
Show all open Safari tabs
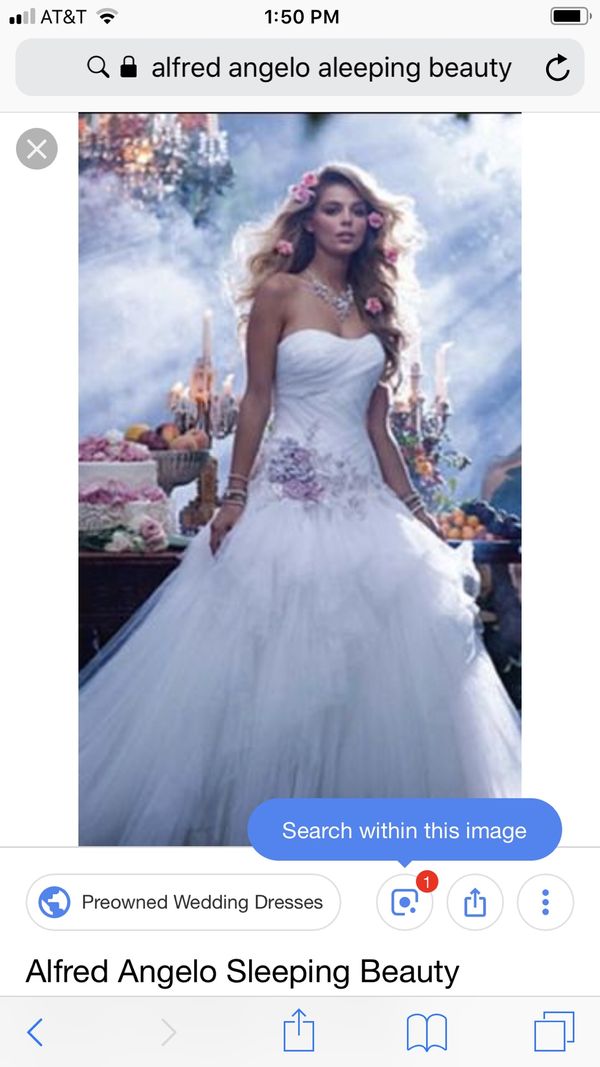[554, 1032]
